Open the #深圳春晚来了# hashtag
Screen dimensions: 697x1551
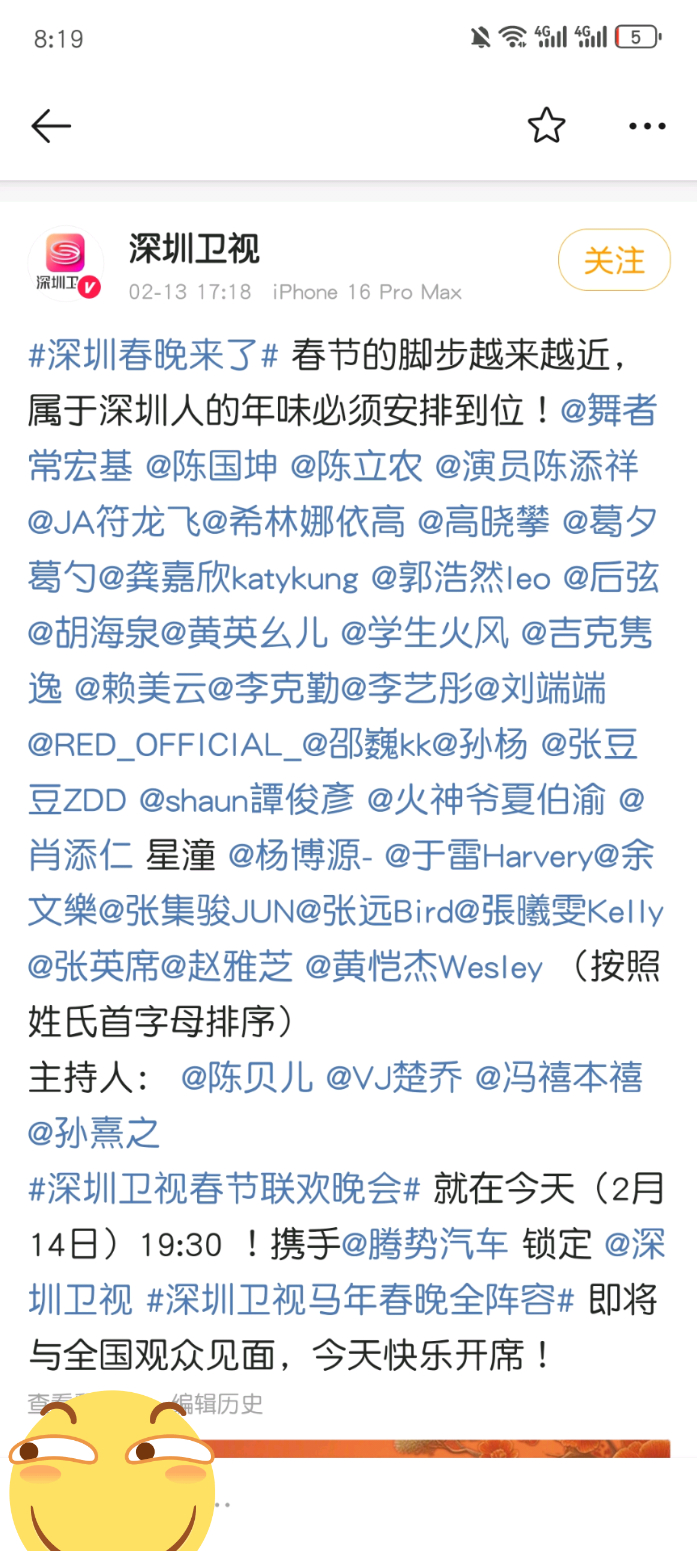click(x=153, y=355)
